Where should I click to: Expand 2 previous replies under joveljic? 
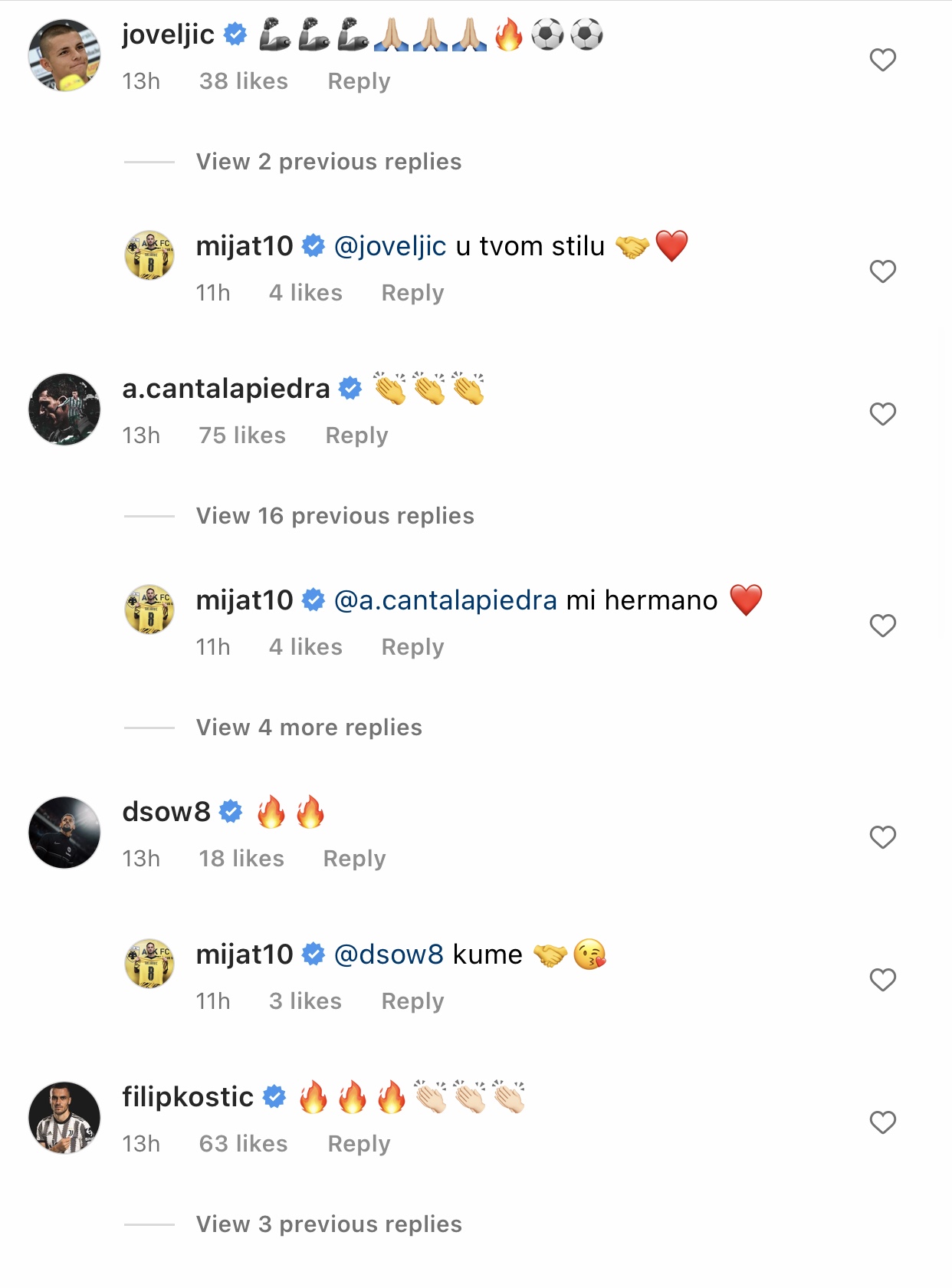(329, 162)
